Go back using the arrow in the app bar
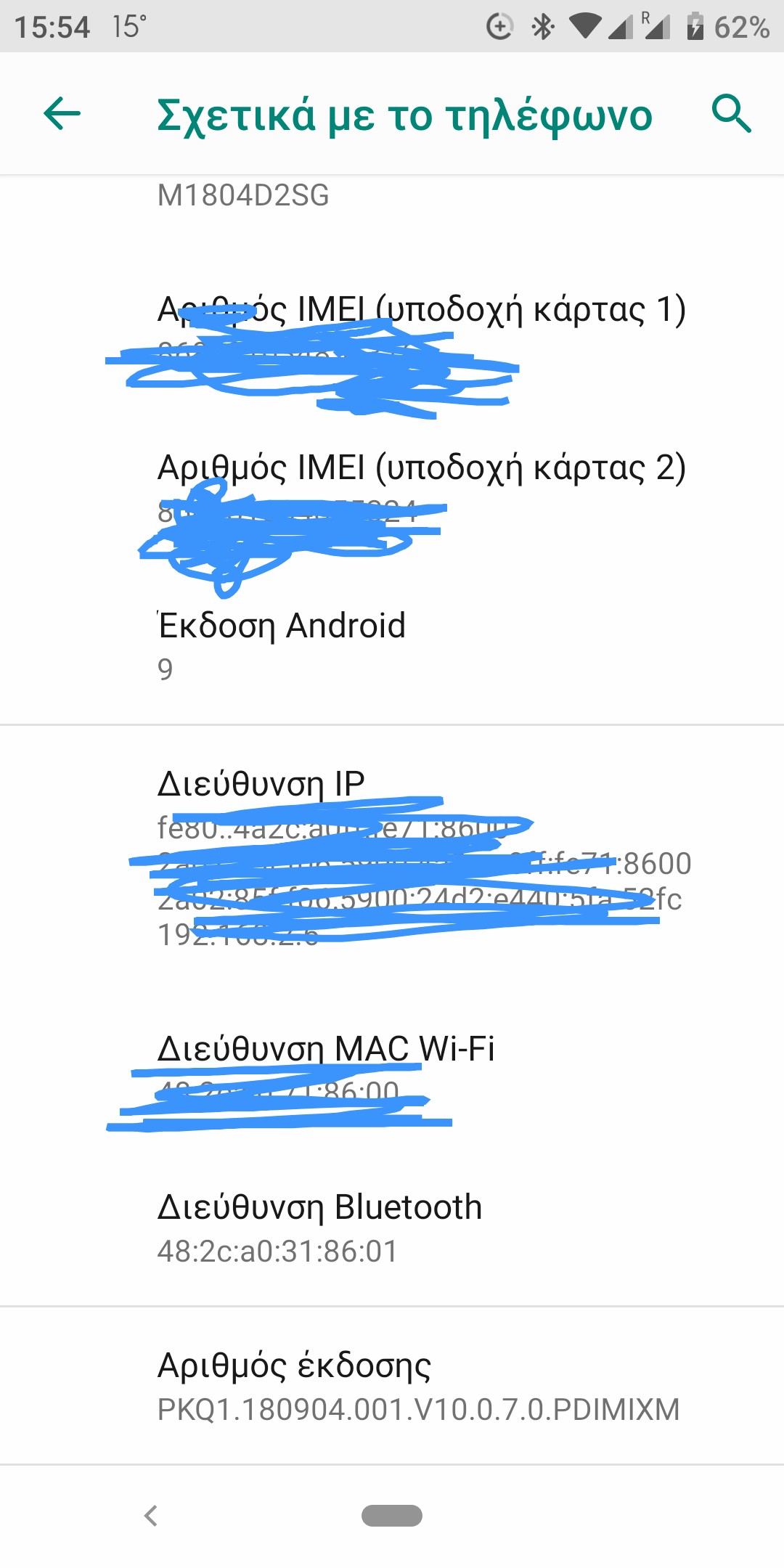784x1568 pixels. click(62, 114)
